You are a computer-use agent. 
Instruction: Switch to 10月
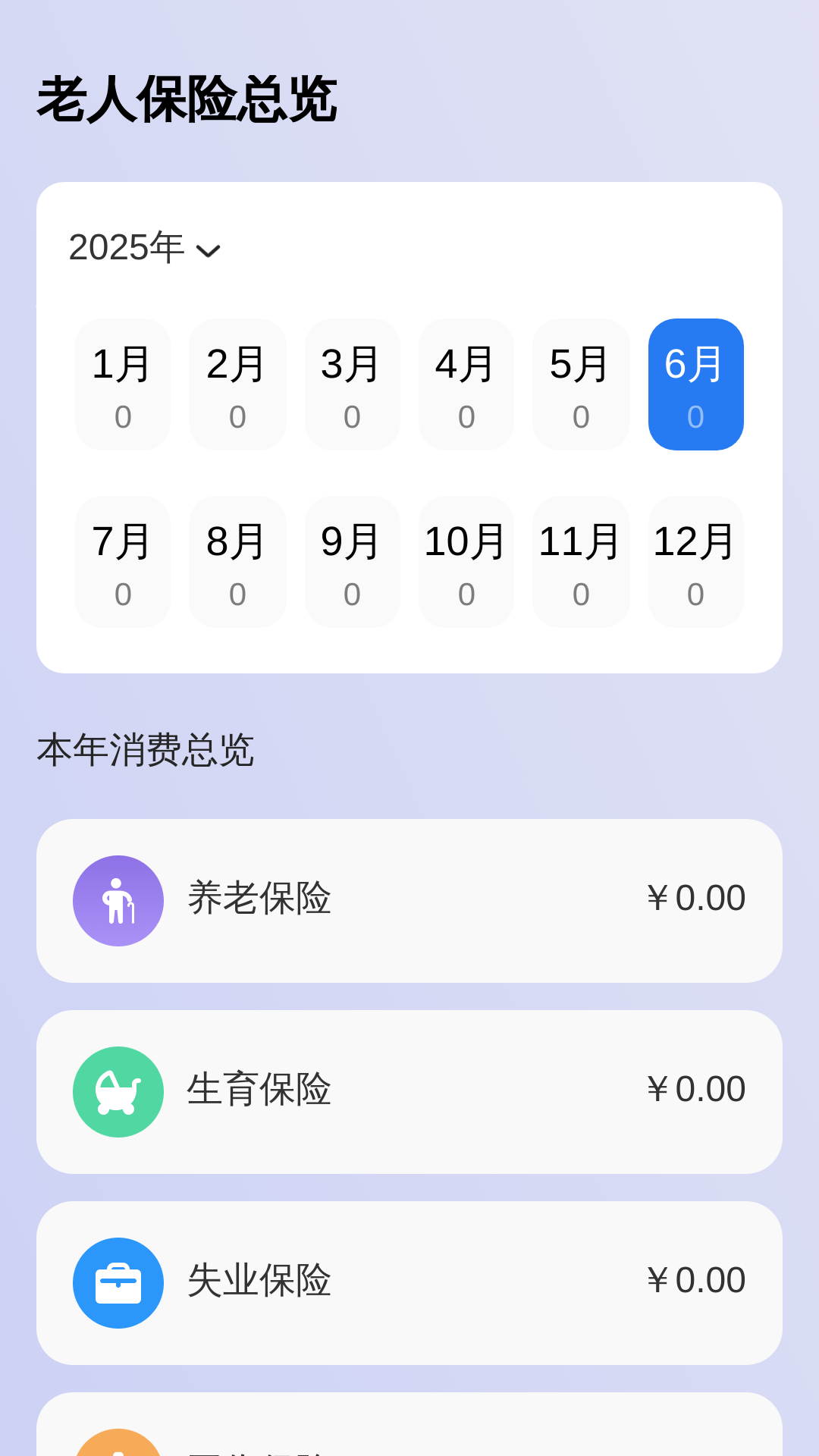pos(466,562)
